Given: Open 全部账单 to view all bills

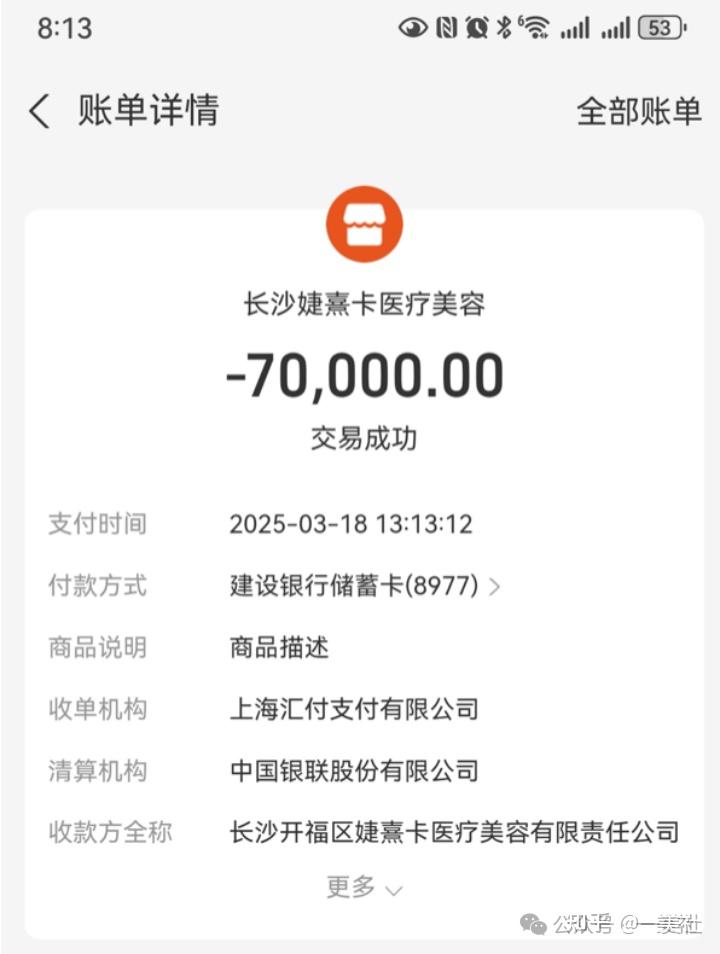Looking at the screenshot, I should click(x=639, y=110).
